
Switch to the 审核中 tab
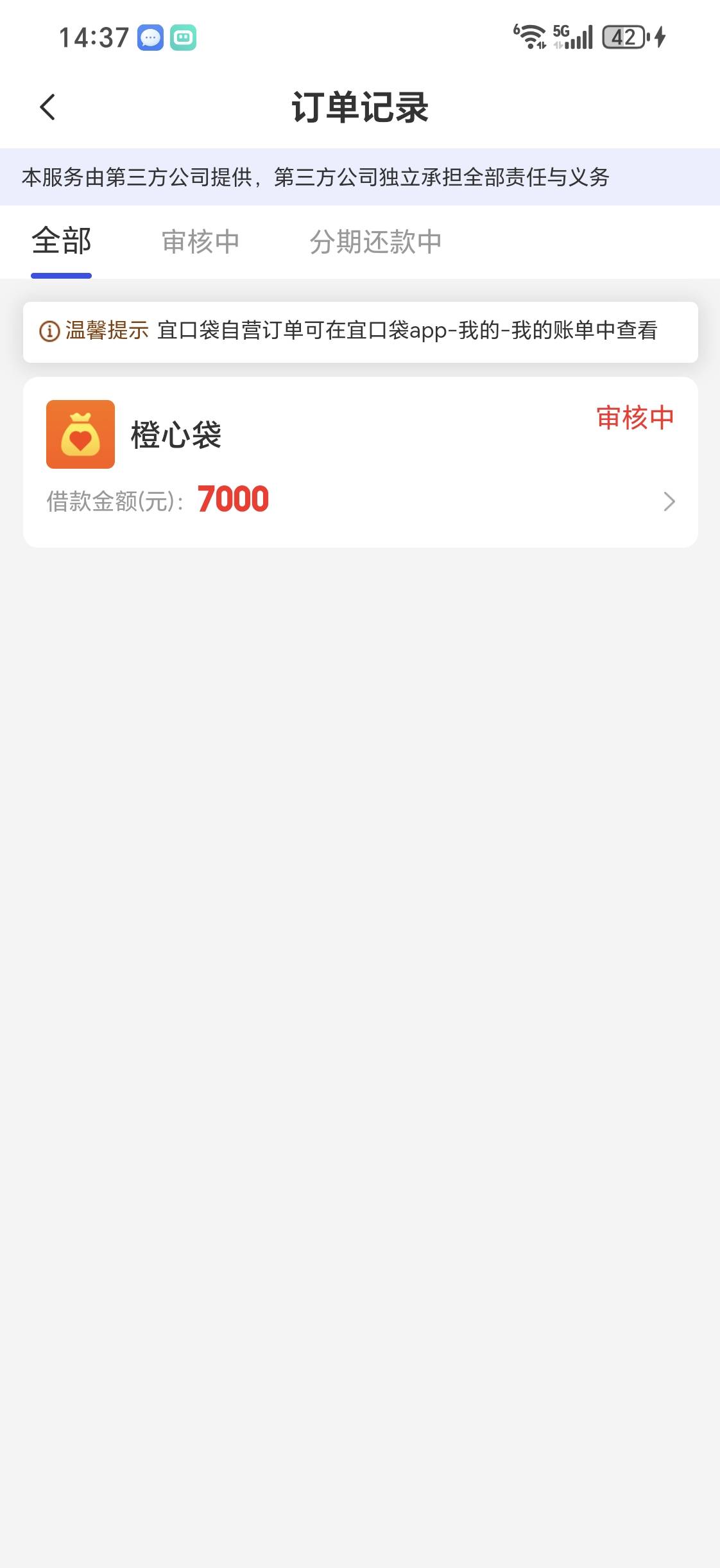click(x=200, y=242)
